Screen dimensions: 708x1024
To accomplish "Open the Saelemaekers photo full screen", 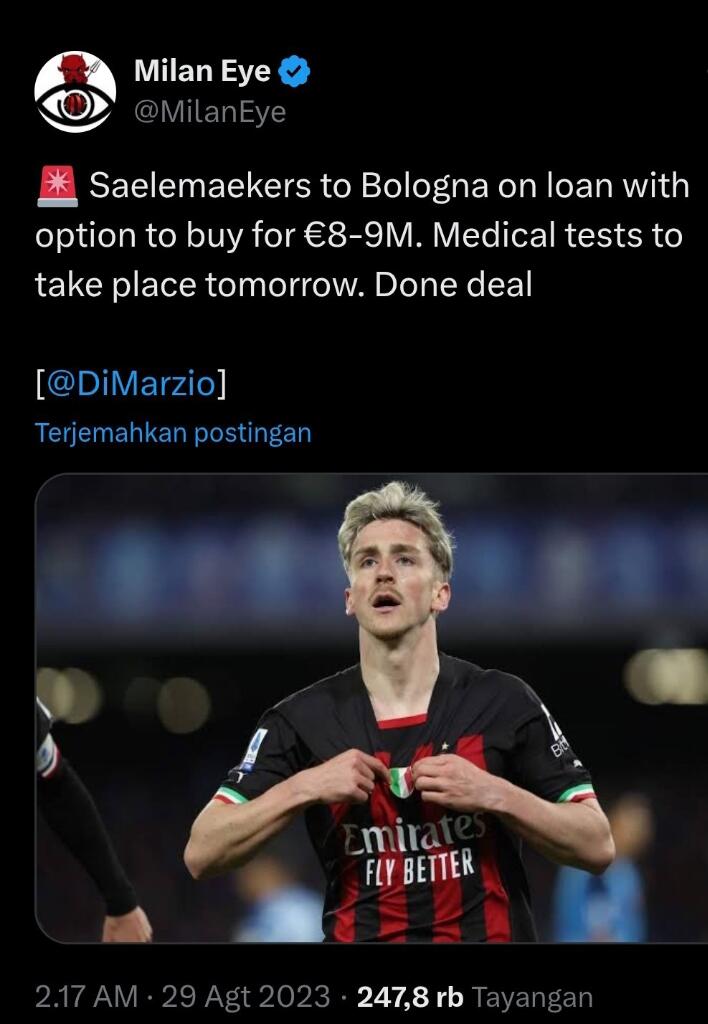I will tap(372, 708).
